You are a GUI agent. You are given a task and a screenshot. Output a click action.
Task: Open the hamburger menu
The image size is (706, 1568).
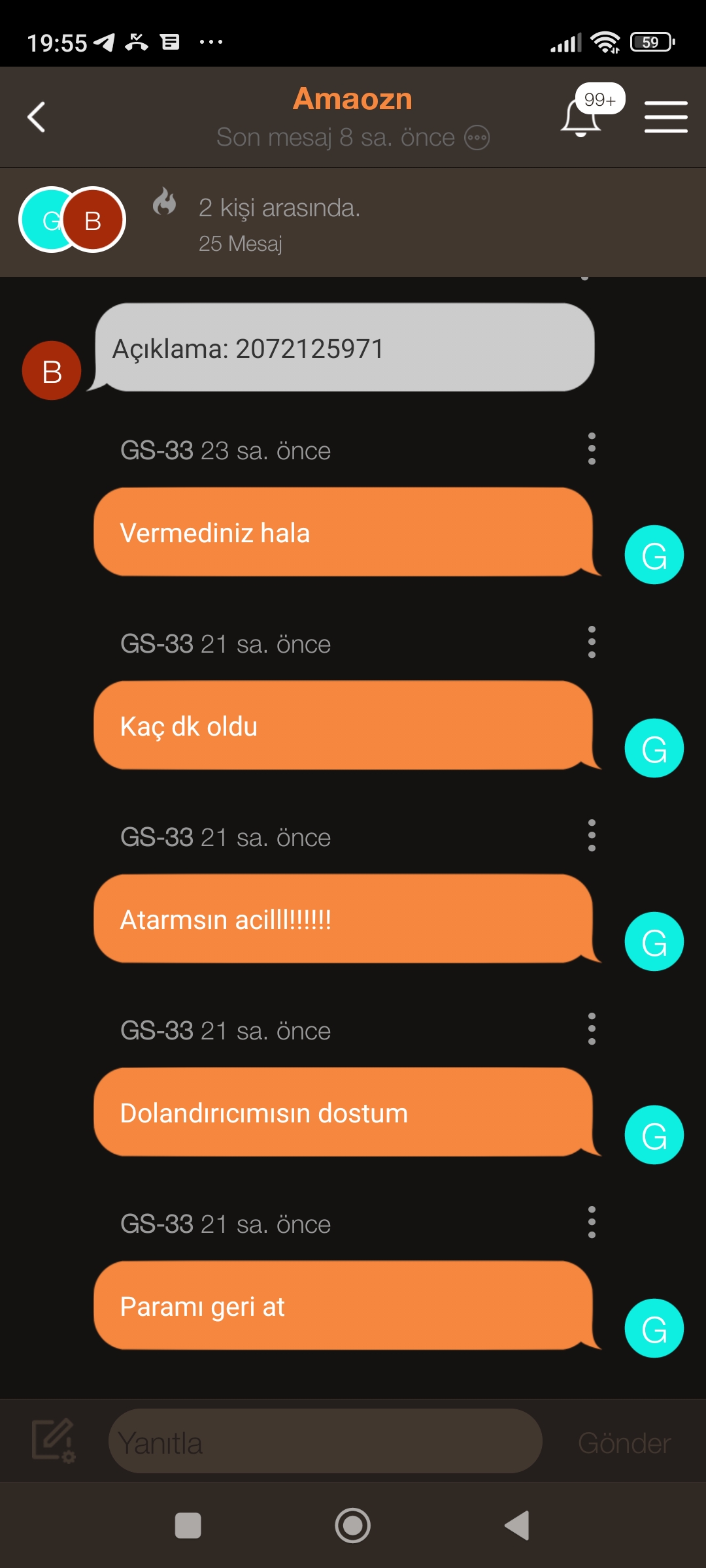pos(665,118)
